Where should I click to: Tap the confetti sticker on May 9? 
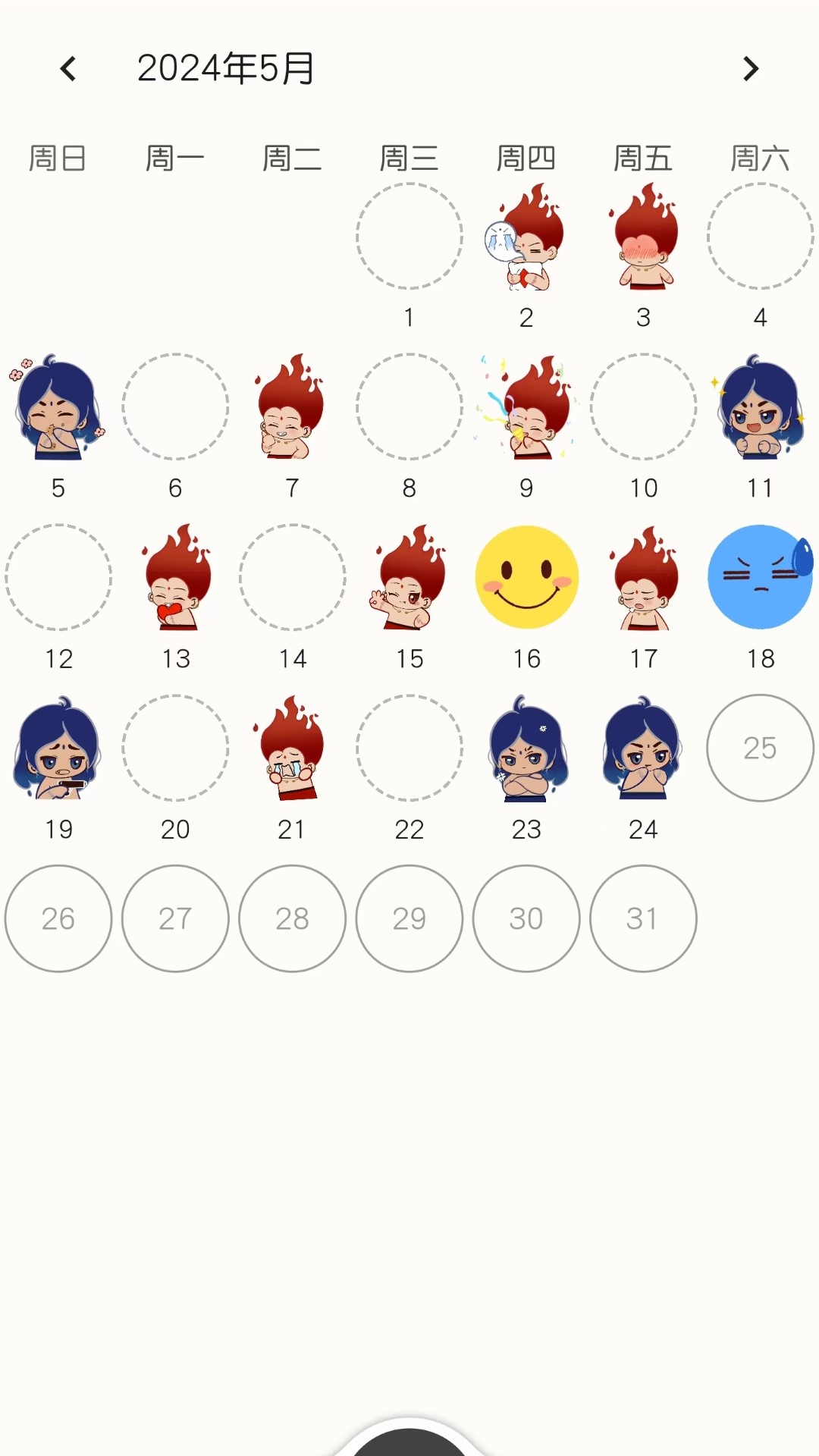click(x=526, y=407)
